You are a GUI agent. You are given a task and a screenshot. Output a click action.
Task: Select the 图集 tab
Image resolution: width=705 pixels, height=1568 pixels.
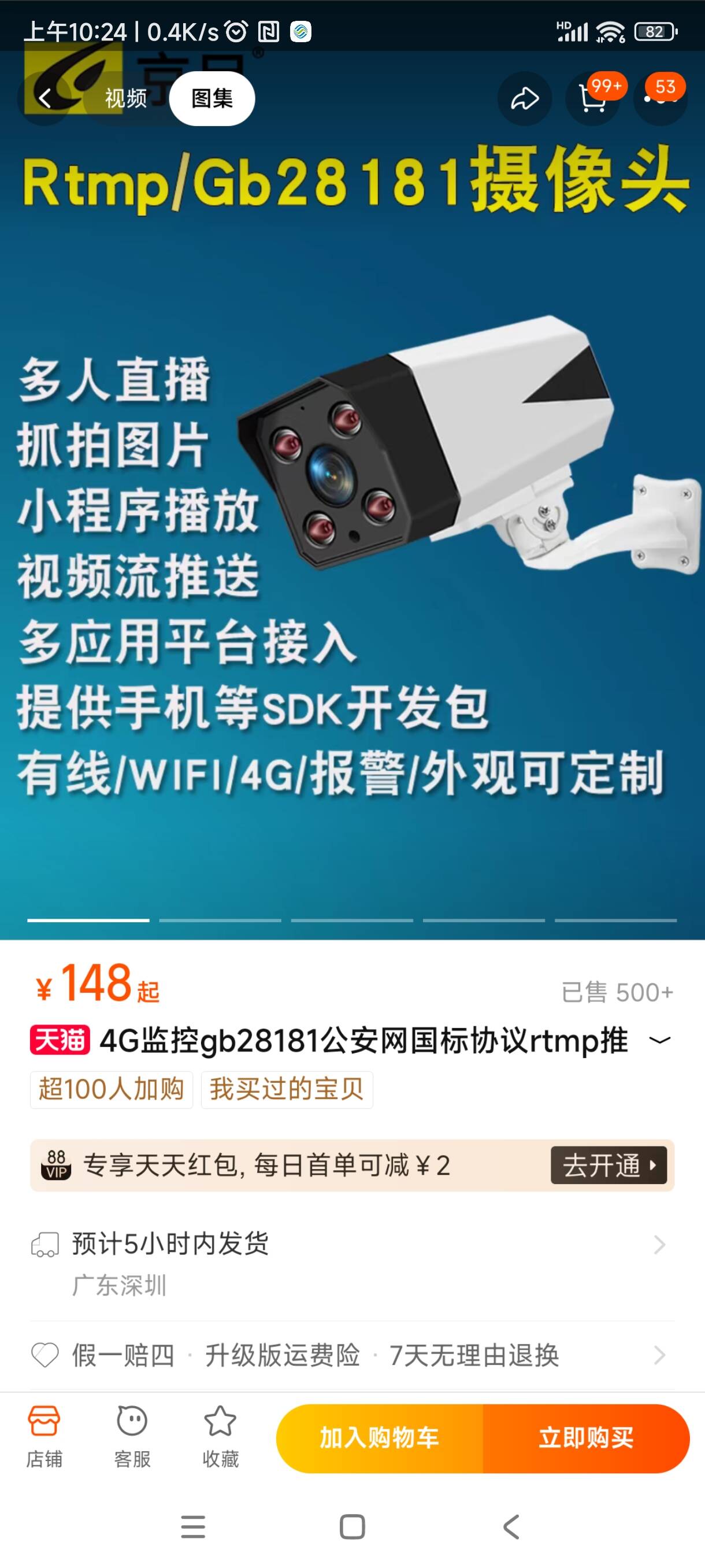pos(211,99)
